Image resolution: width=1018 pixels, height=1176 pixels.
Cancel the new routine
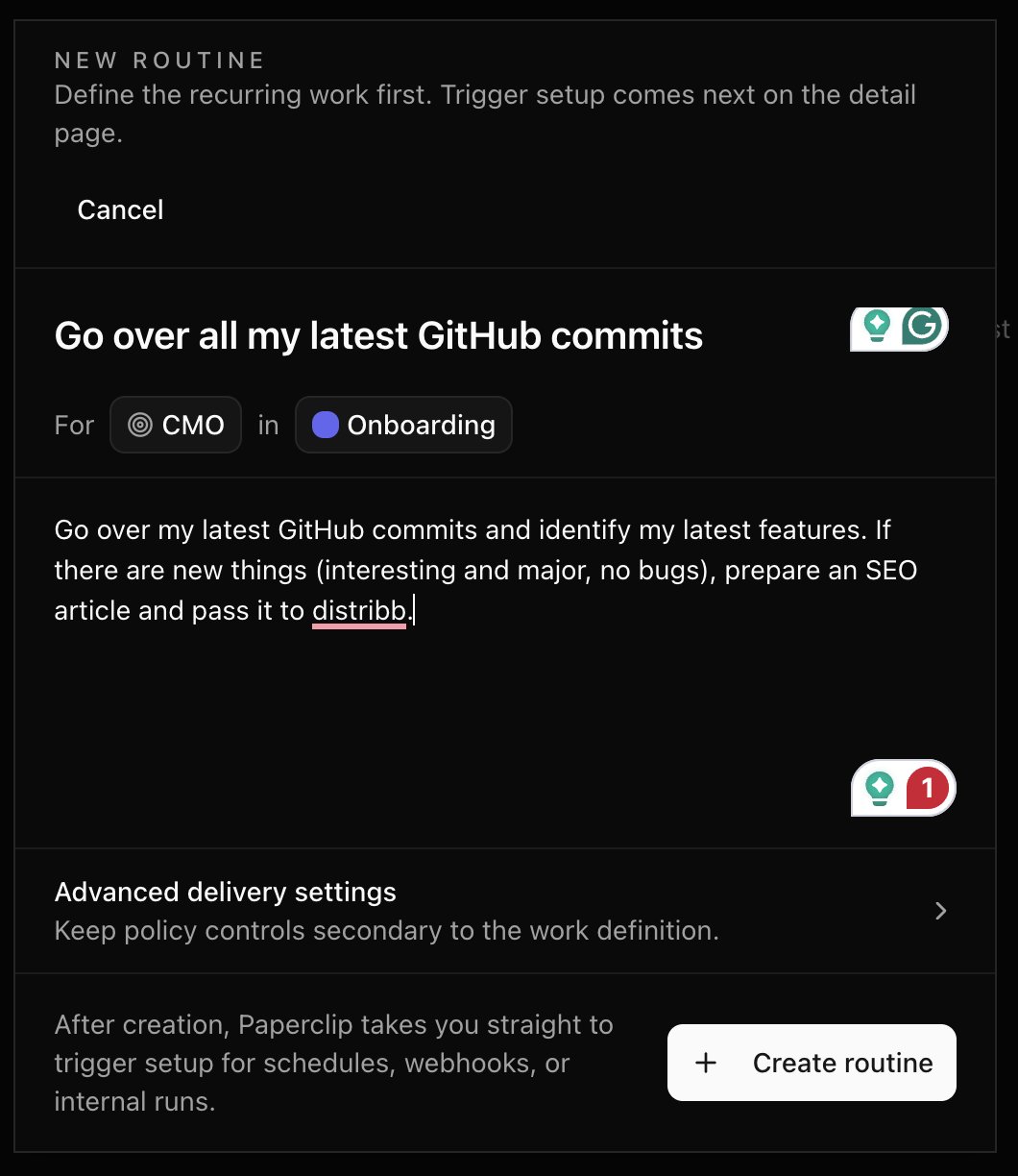click(x=120, y=209)
